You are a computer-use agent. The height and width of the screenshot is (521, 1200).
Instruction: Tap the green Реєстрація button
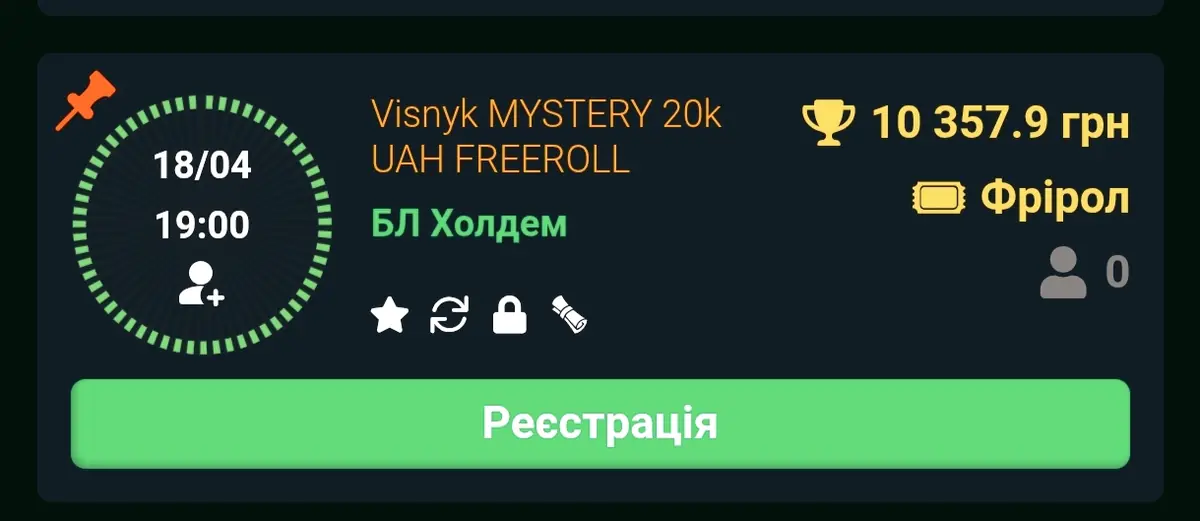[x=600, y=423]
